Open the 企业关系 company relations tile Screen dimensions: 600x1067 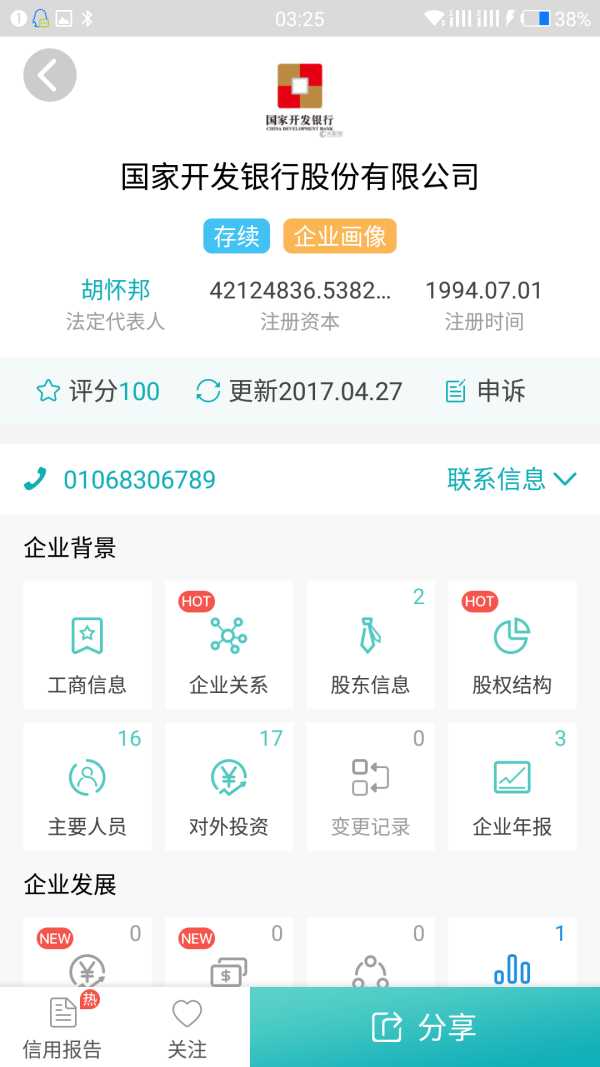coord(229,646)
